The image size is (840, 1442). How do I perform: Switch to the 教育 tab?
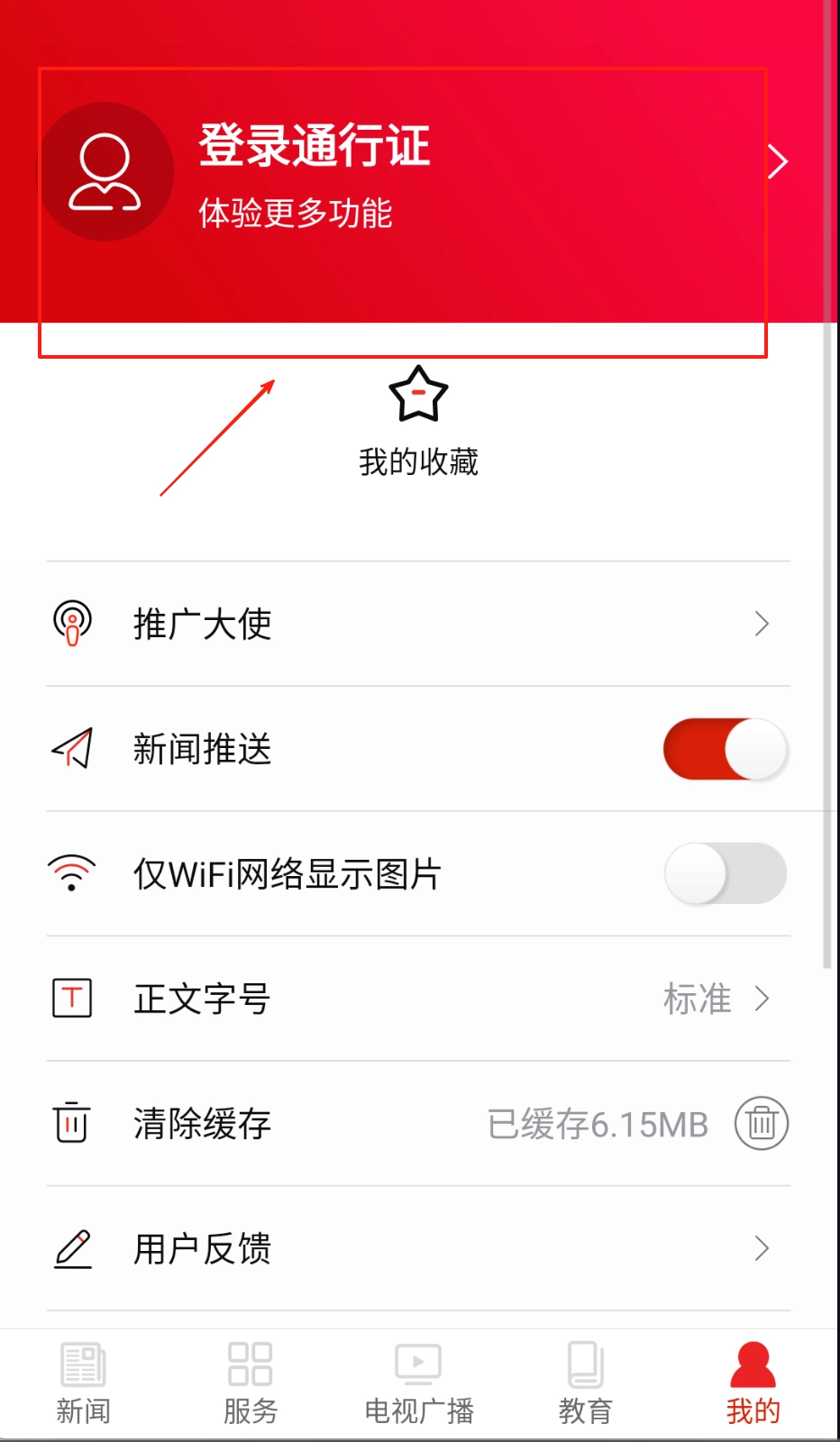coord(586,1383)
